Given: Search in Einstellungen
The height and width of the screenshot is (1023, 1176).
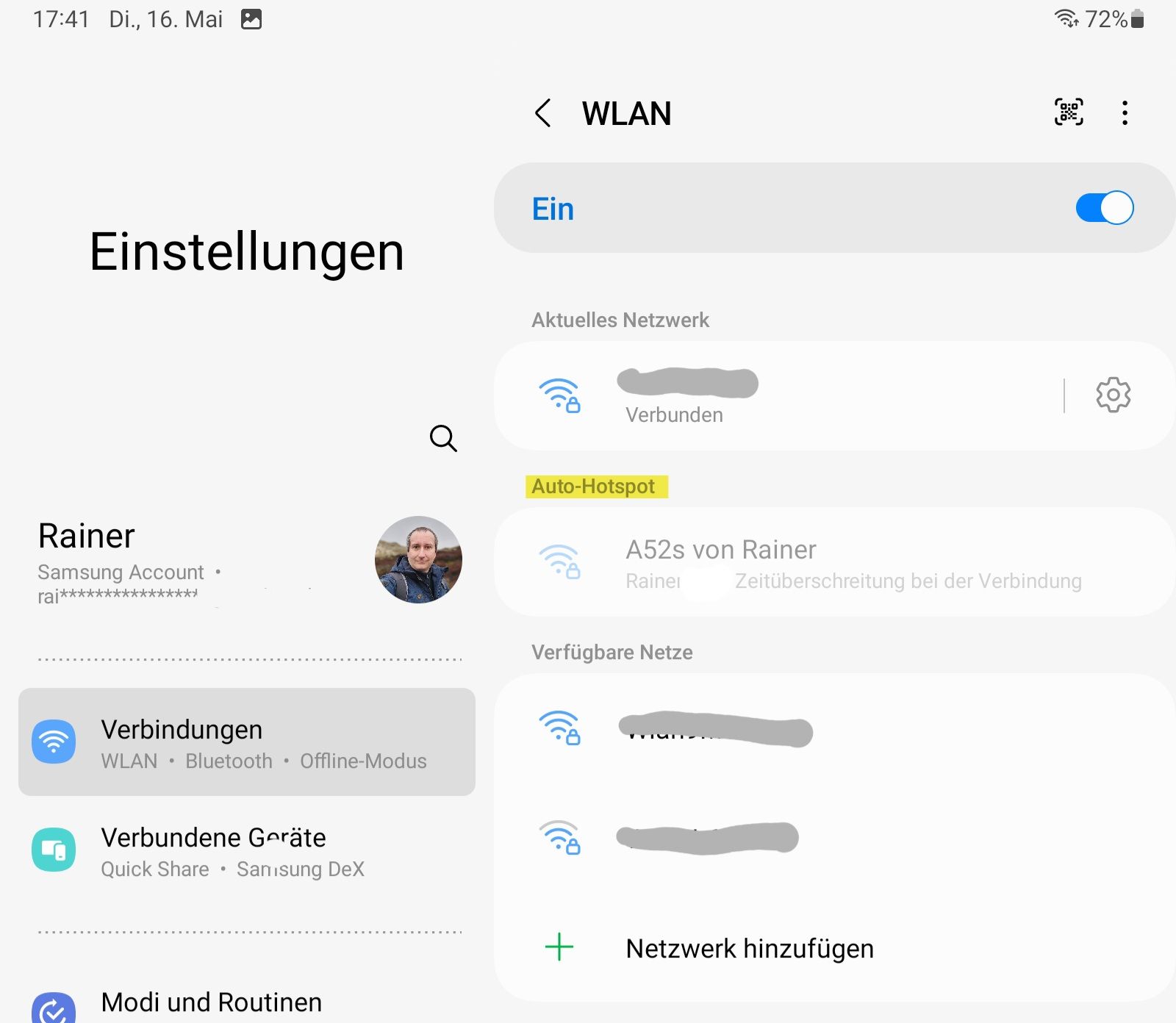Looking at the screenshot, I should tap(443, 438).
